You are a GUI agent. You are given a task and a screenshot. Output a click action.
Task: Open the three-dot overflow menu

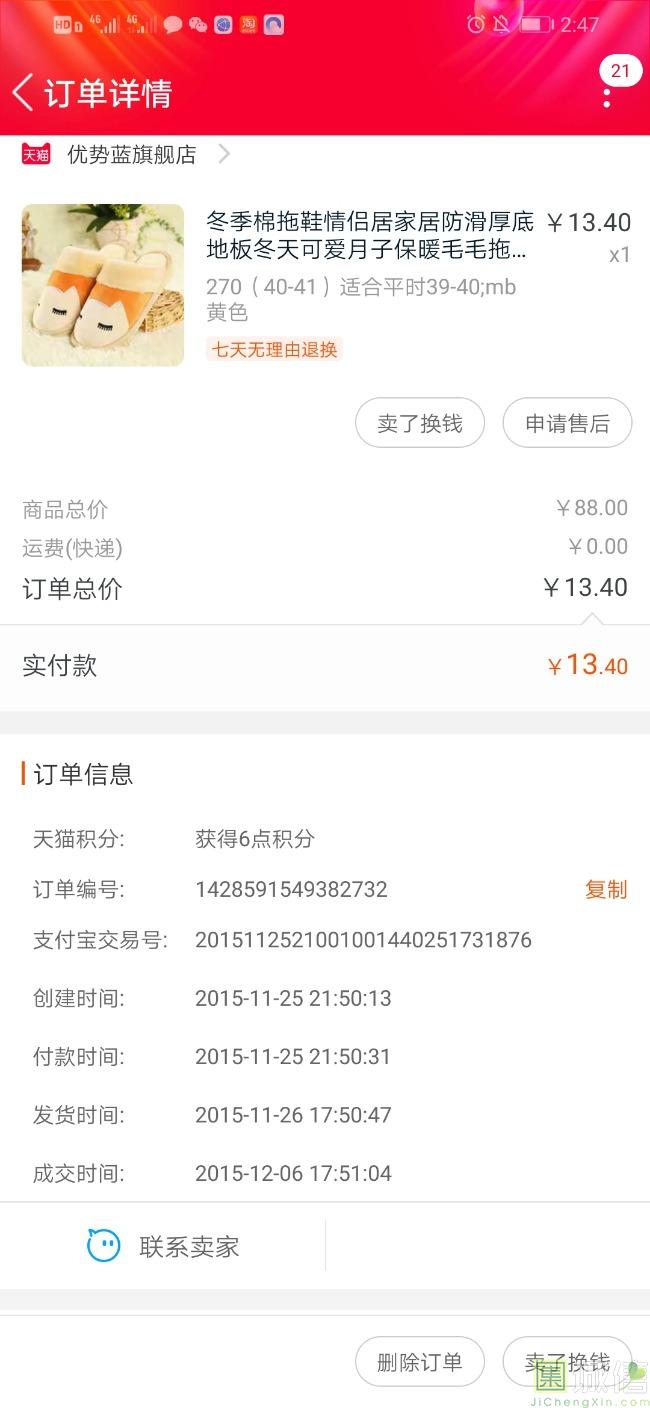tap(606, 98)
